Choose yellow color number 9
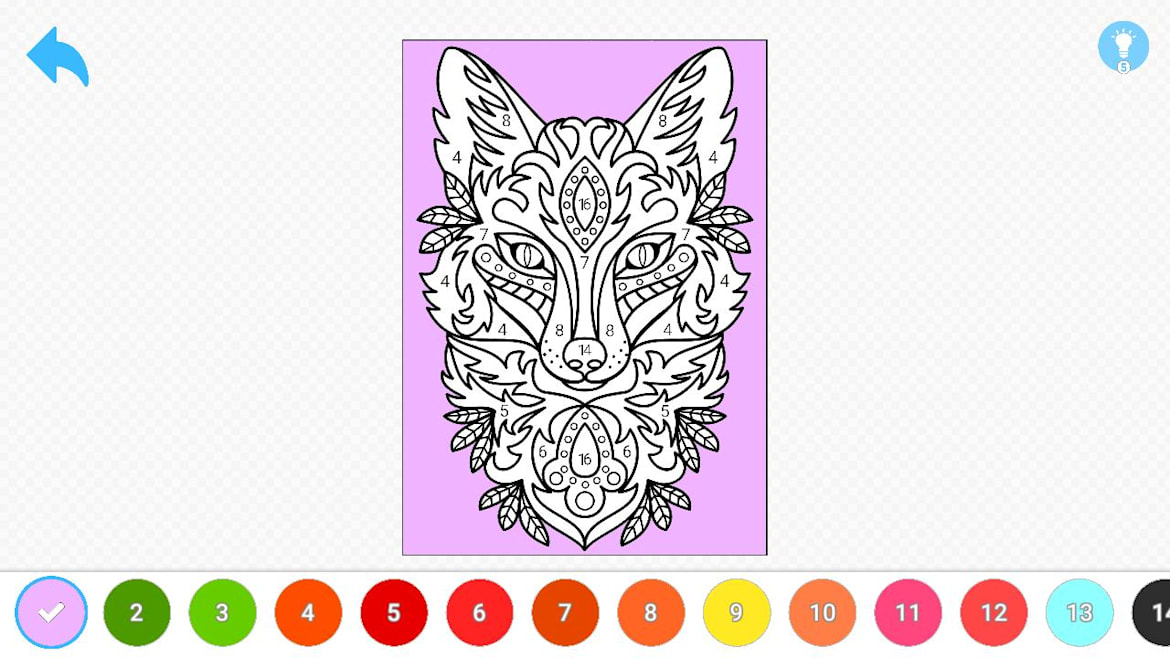Screen dimensions: 1170x658 (737, 612)
